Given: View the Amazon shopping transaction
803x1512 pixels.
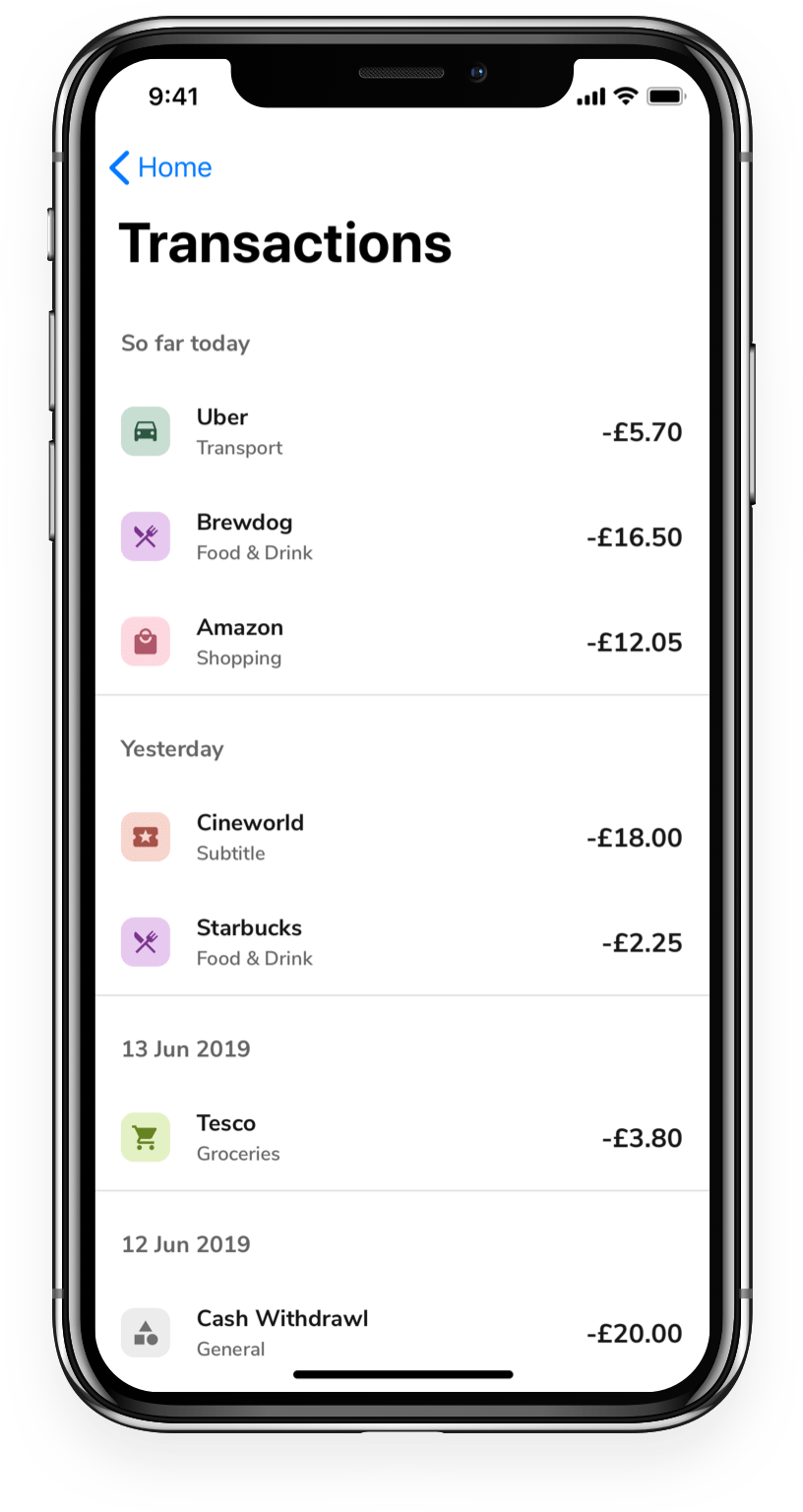Looking at the screenshot, I should pos(401,642).
